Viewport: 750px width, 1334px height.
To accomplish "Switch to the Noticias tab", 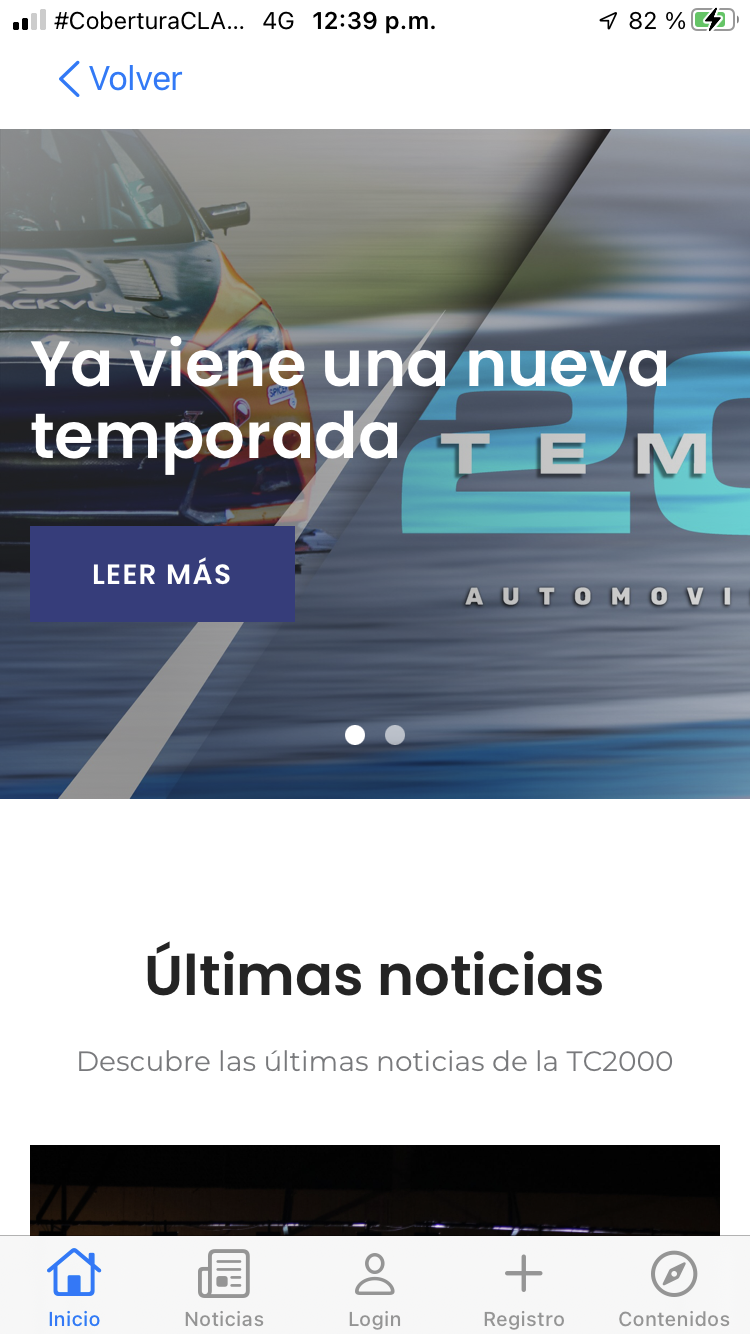I will pyautogui.click(x=224, y=1288).
